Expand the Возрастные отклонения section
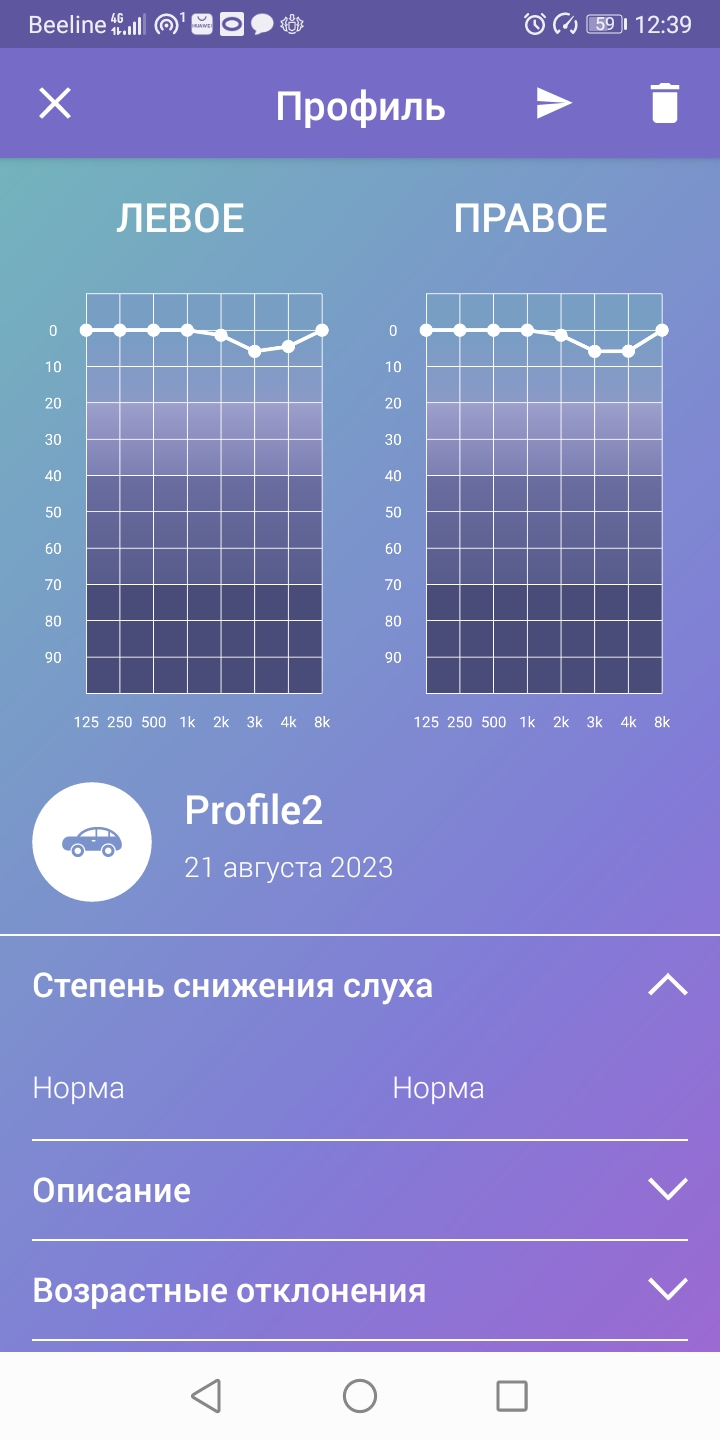This screenshot has width=720, height=1440. point(667,1289)
